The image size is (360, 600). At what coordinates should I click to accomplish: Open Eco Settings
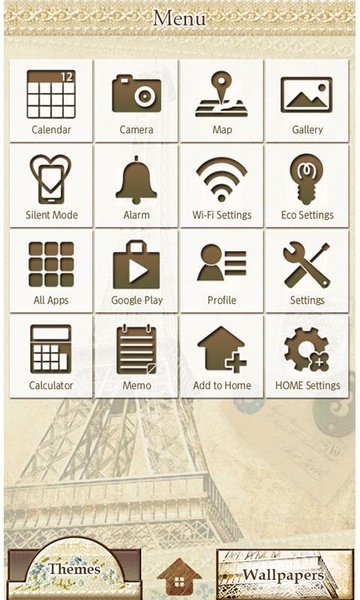pyautogui.click(x=307, y=186)
